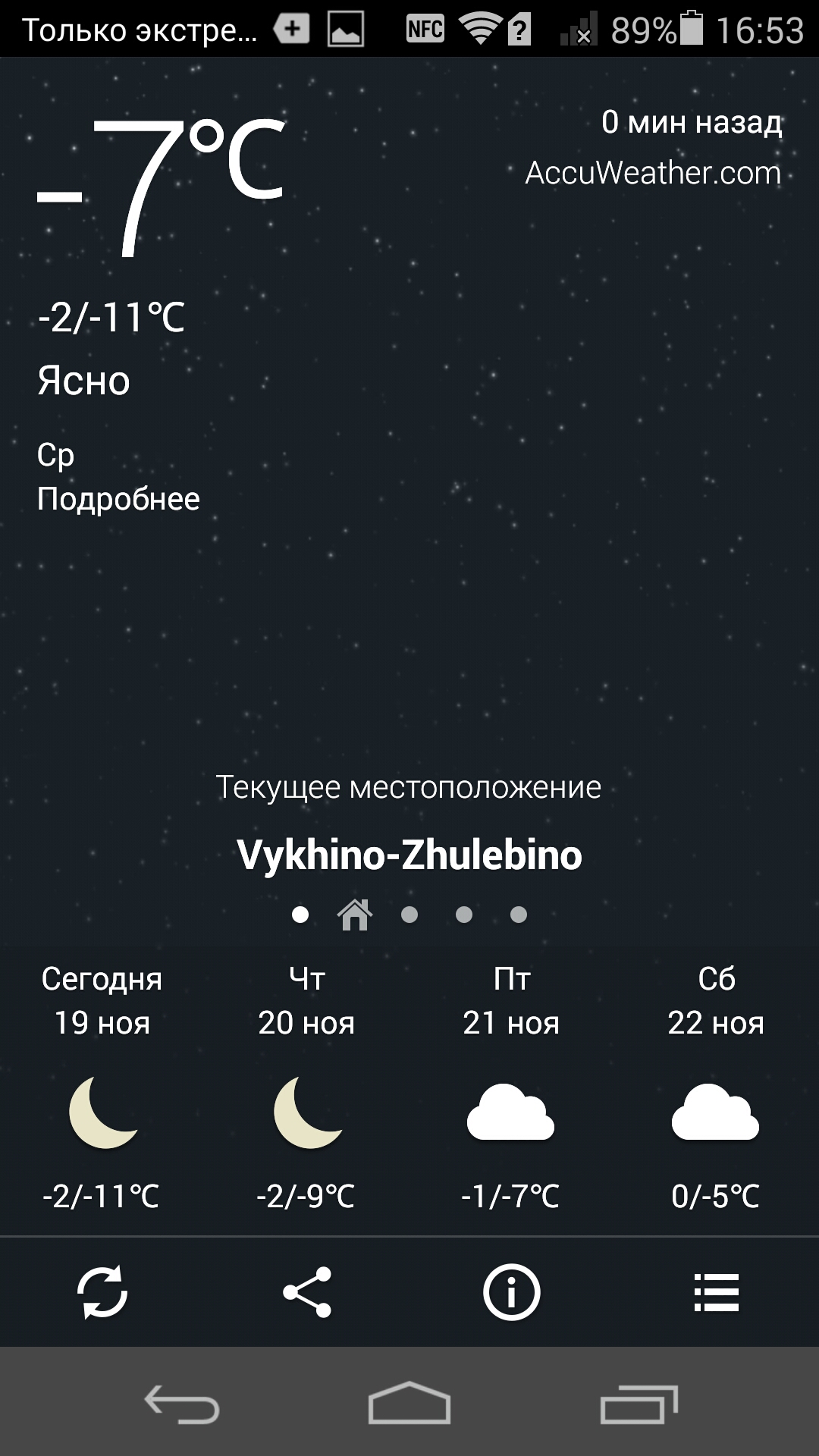The height and width of the screenshot is (1456, 819).
Task: Select the Чт 20 ноя forecast
Action: 307,1087
